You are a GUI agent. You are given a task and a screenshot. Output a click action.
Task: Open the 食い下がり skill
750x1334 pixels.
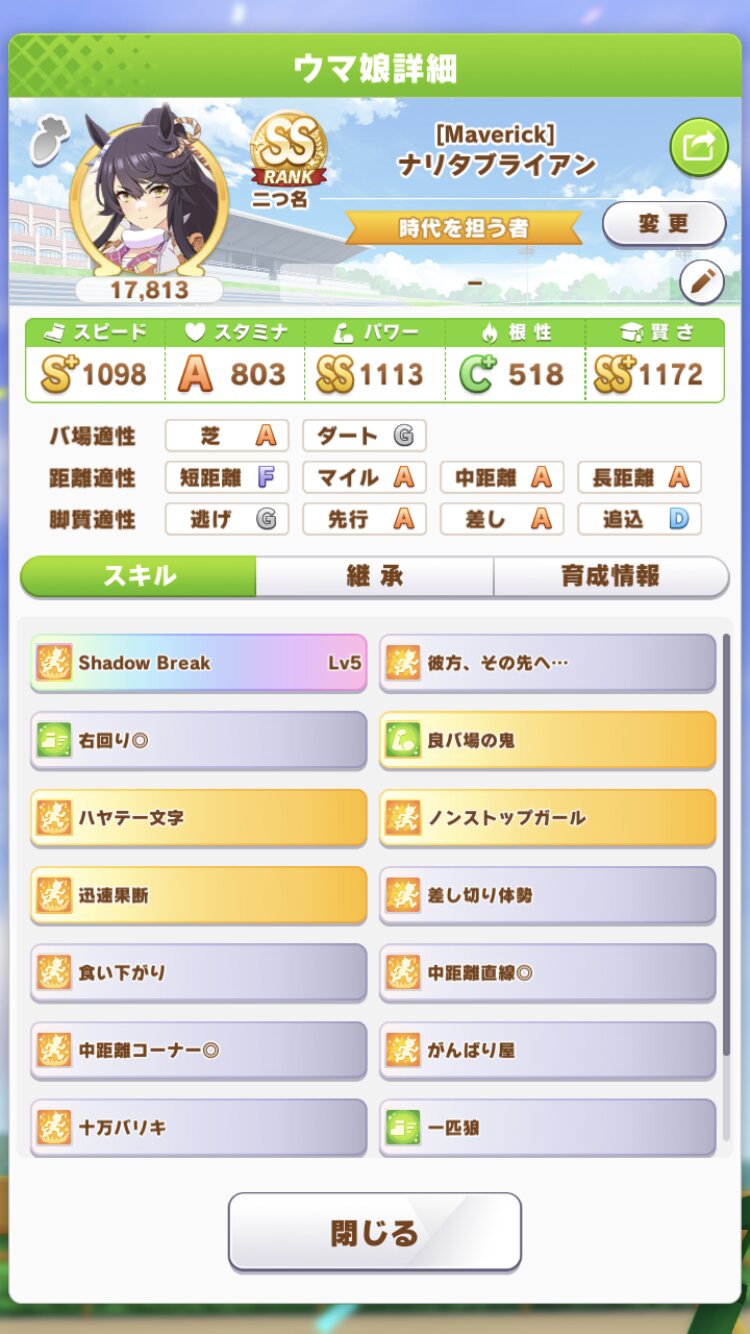(x=199, y=972)
